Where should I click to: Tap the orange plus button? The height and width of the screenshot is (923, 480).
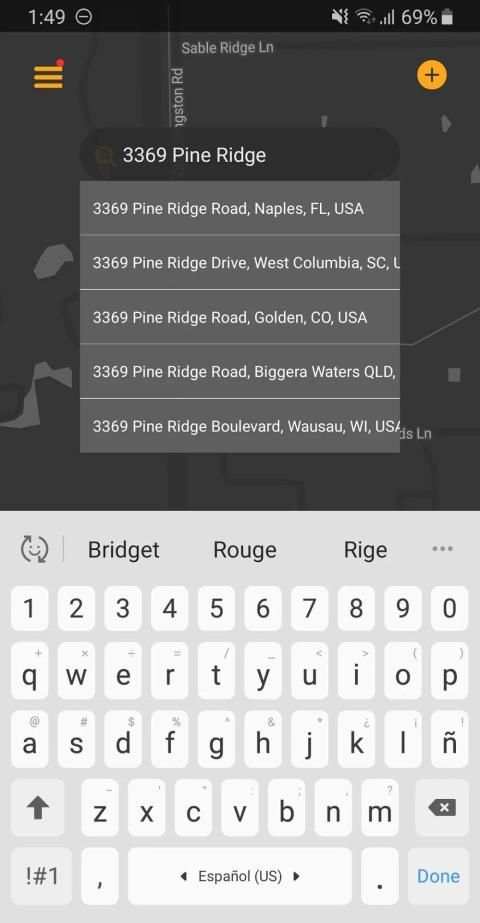tap(432, 75)
